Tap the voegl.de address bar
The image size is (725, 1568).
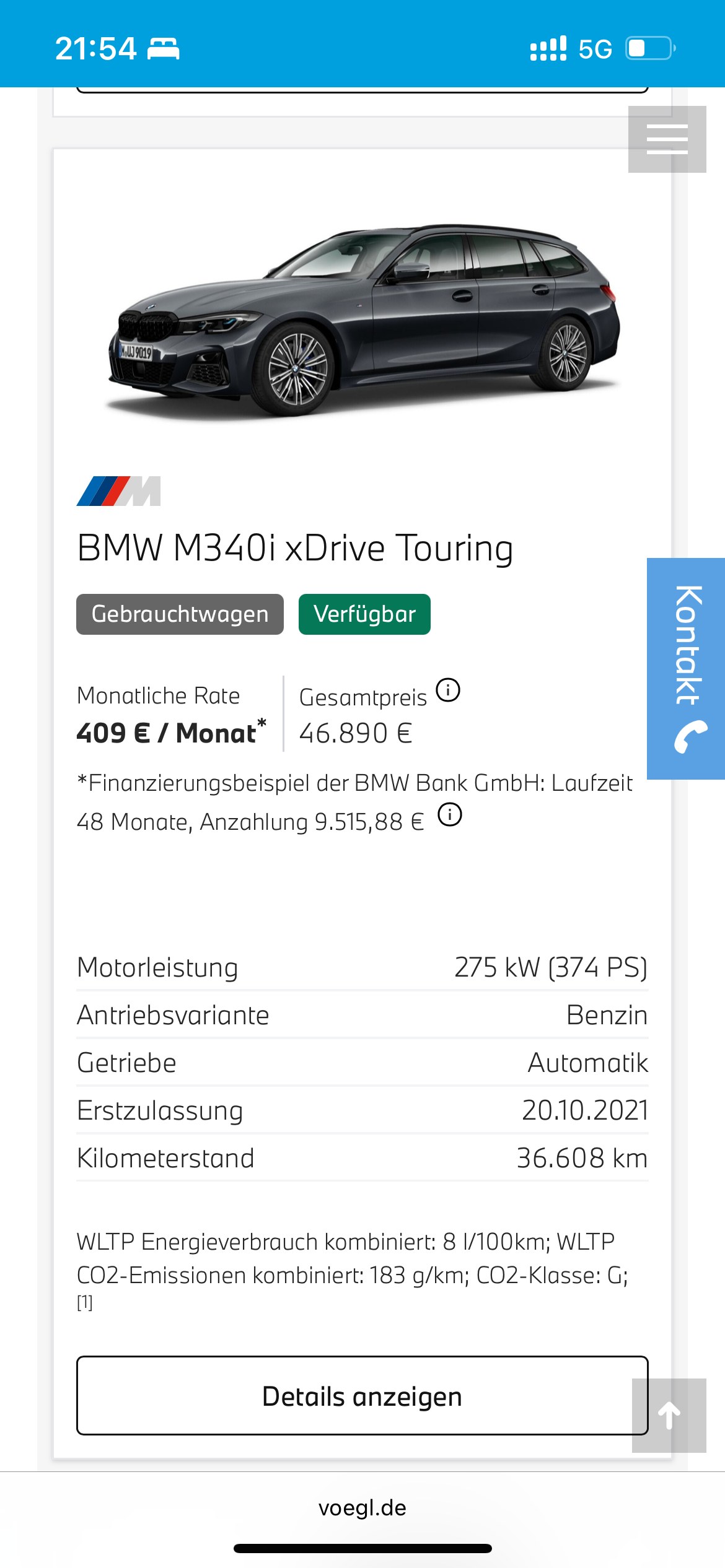coord(362,1508)
